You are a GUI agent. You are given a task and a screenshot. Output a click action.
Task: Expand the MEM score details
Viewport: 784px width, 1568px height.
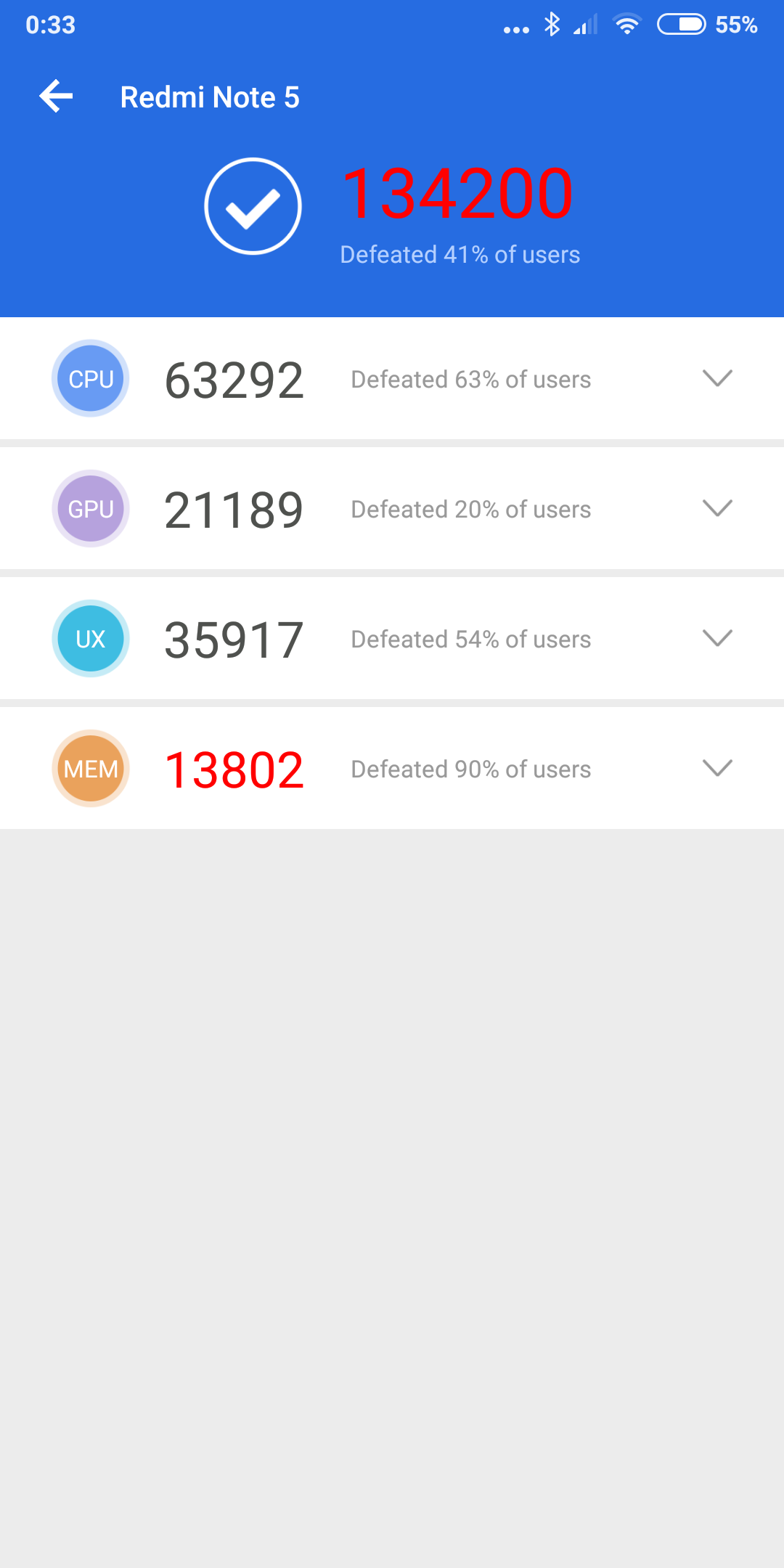click(x=717, y=768)
